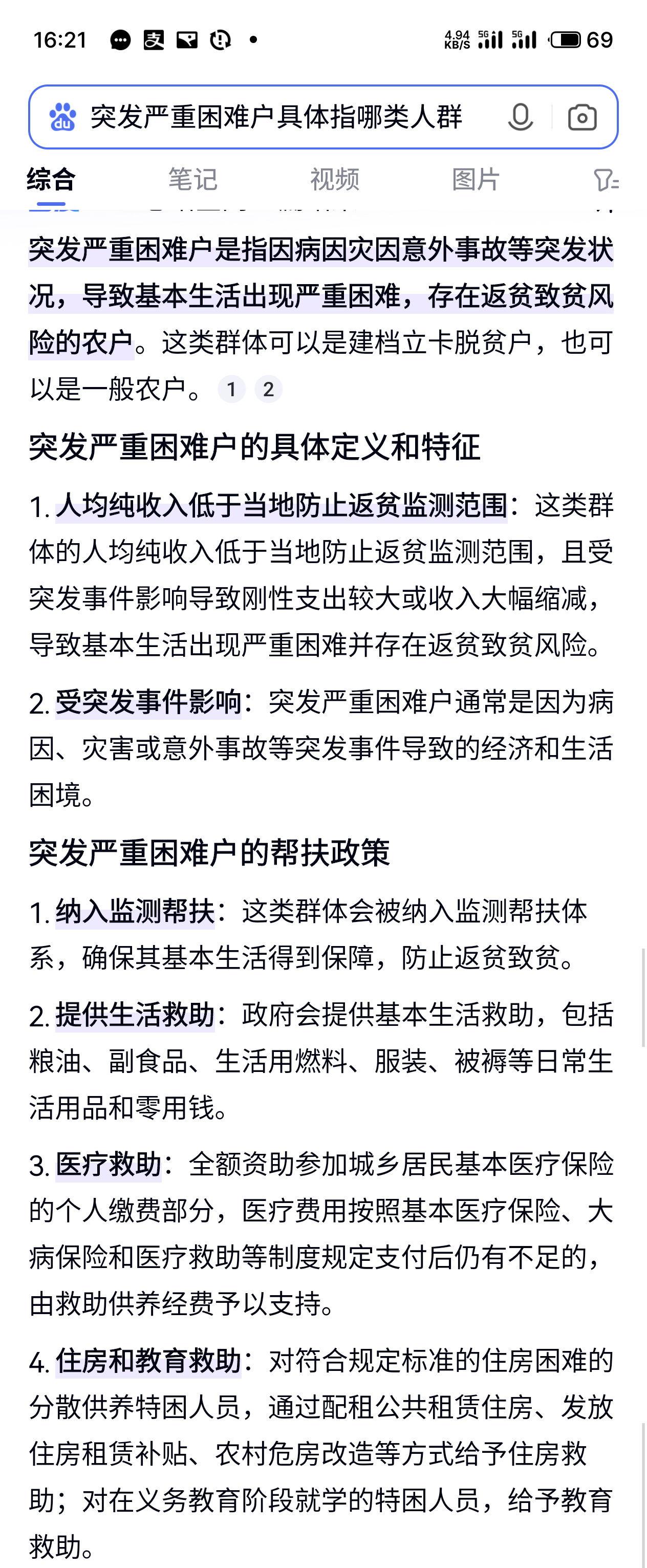Start voice search with the microphone icon
Screen dimensions: 647x1568
[x=521, y=117]
